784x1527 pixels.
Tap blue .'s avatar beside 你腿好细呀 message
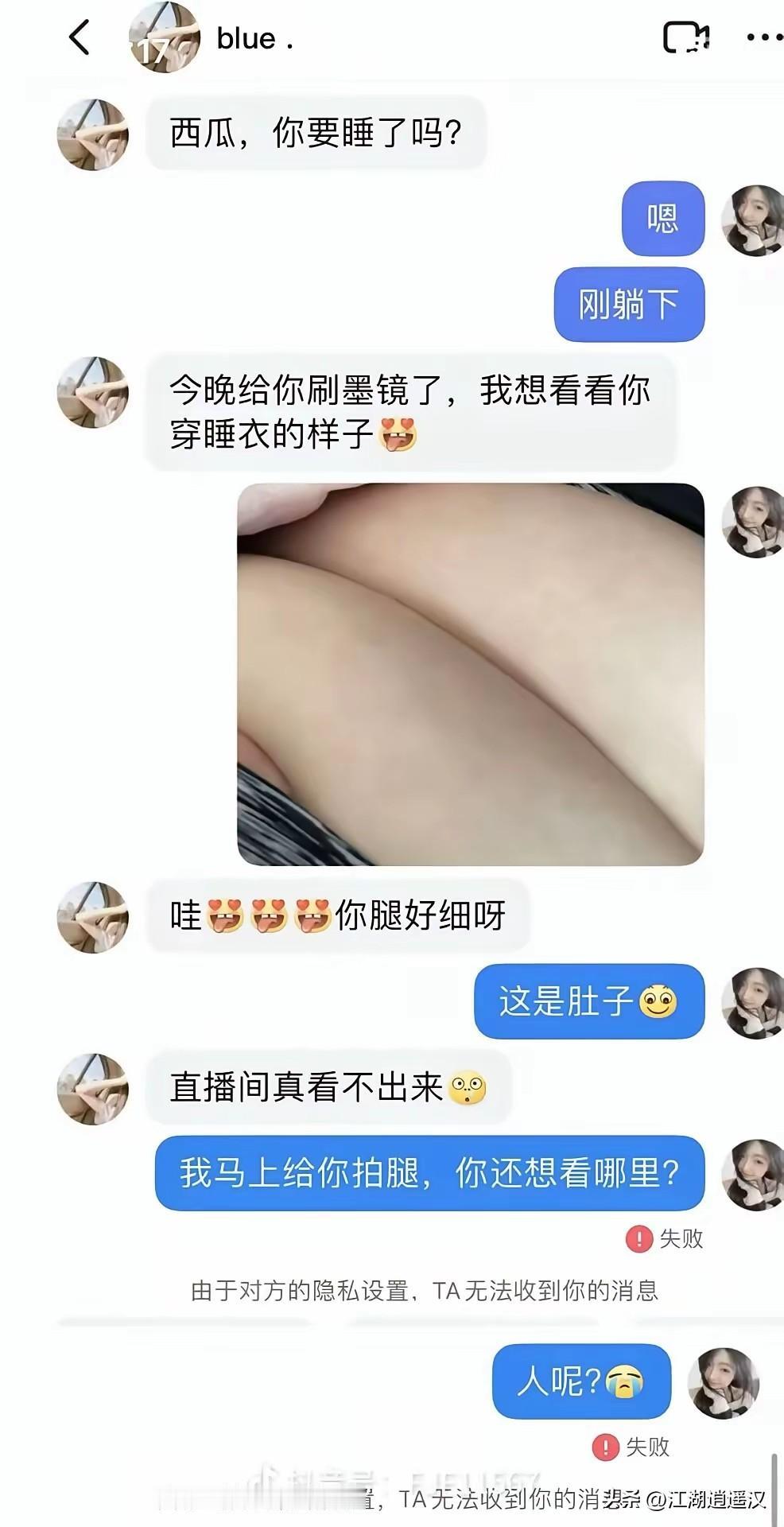(x=92, y=916)
